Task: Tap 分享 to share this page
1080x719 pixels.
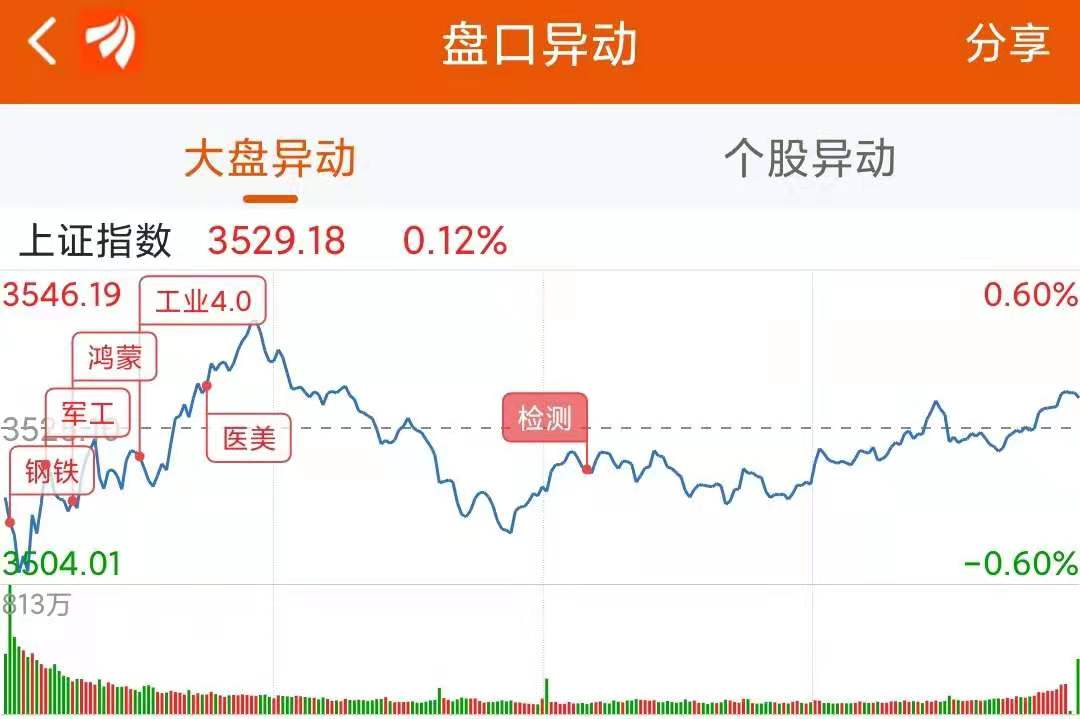Action: 1007,45
